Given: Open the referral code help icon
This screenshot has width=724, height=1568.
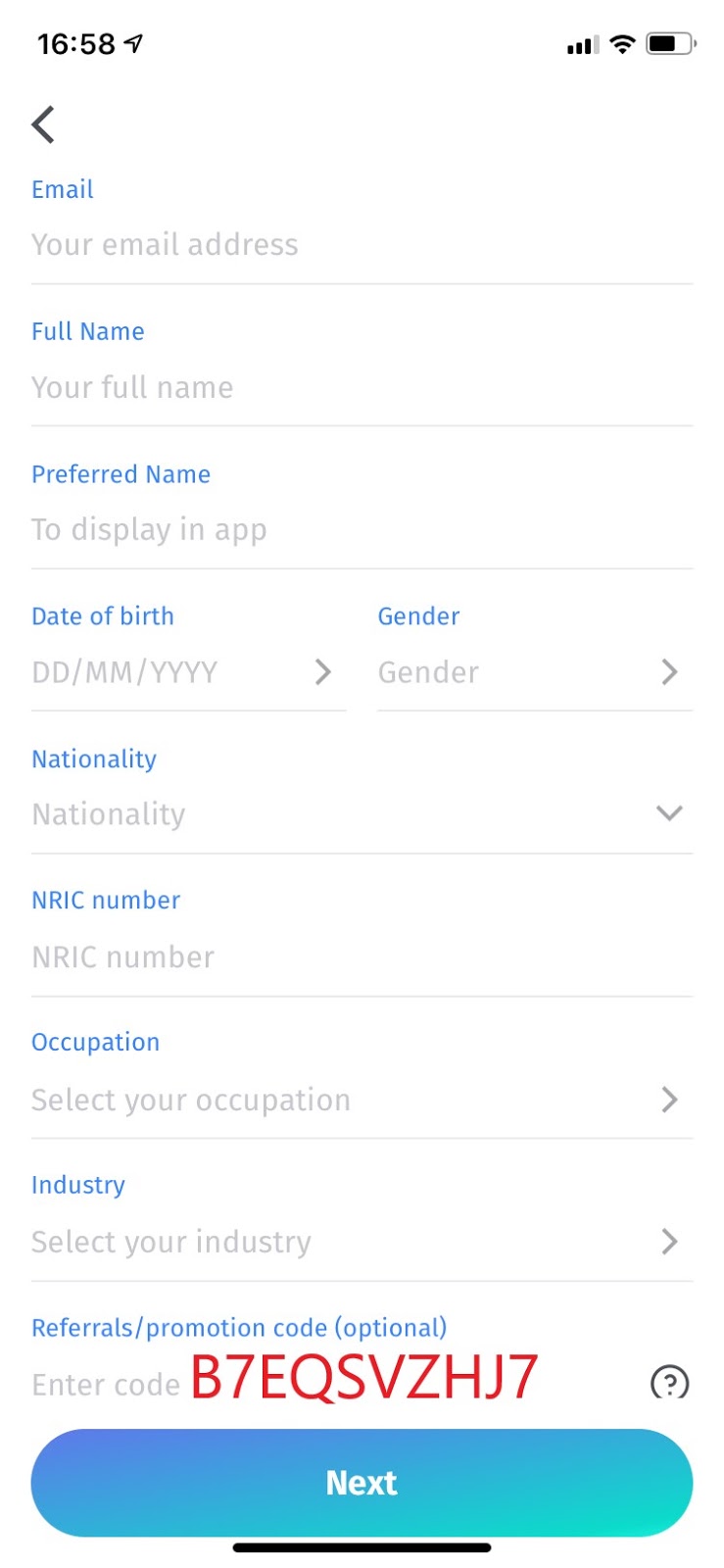Looking at the screenshot, I should pos(670,1383).
